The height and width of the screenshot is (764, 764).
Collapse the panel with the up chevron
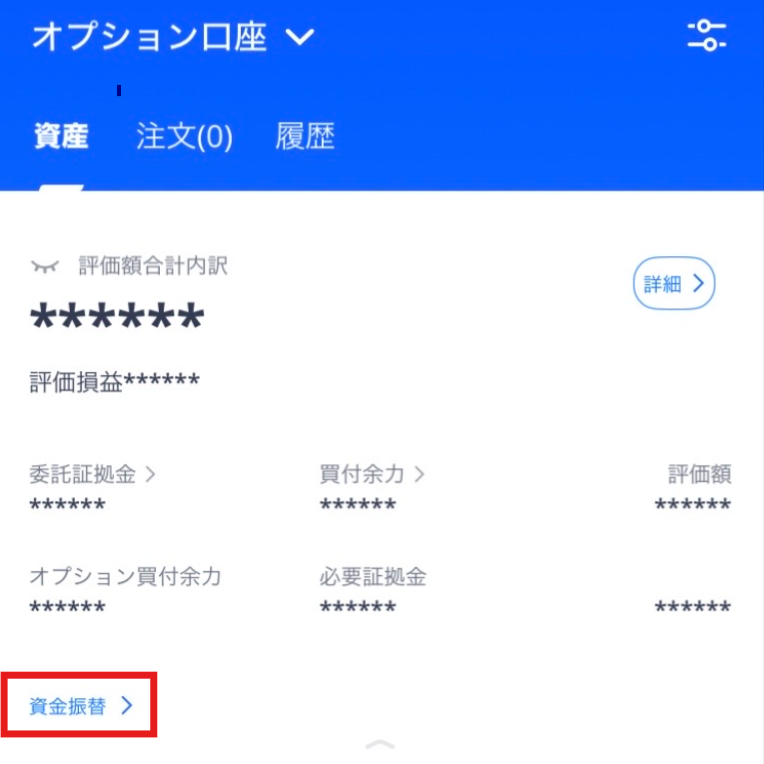pos(381,745)
